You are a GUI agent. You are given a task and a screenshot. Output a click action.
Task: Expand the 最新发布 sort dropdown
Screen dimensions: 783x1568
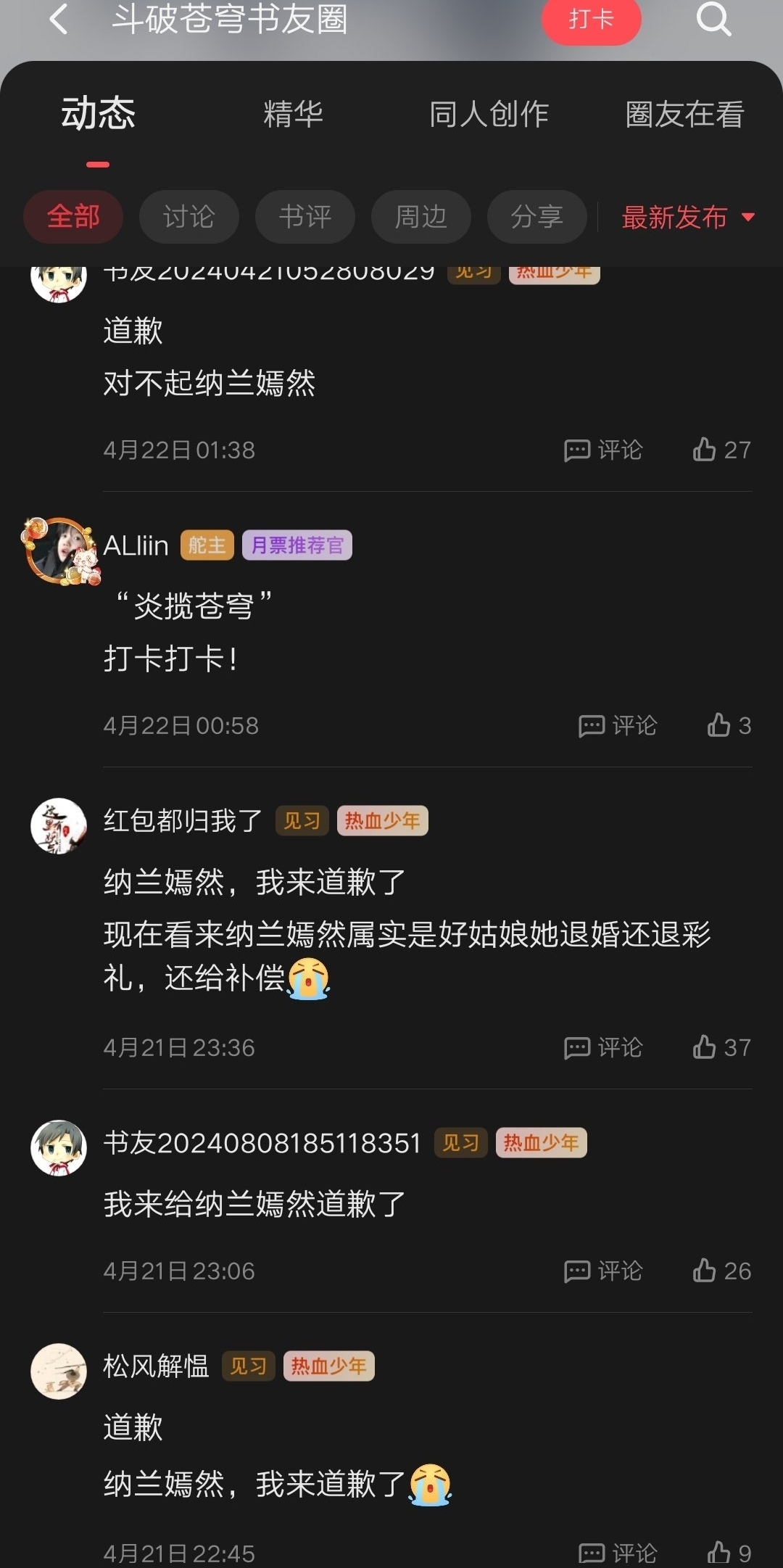click(687, 217)
